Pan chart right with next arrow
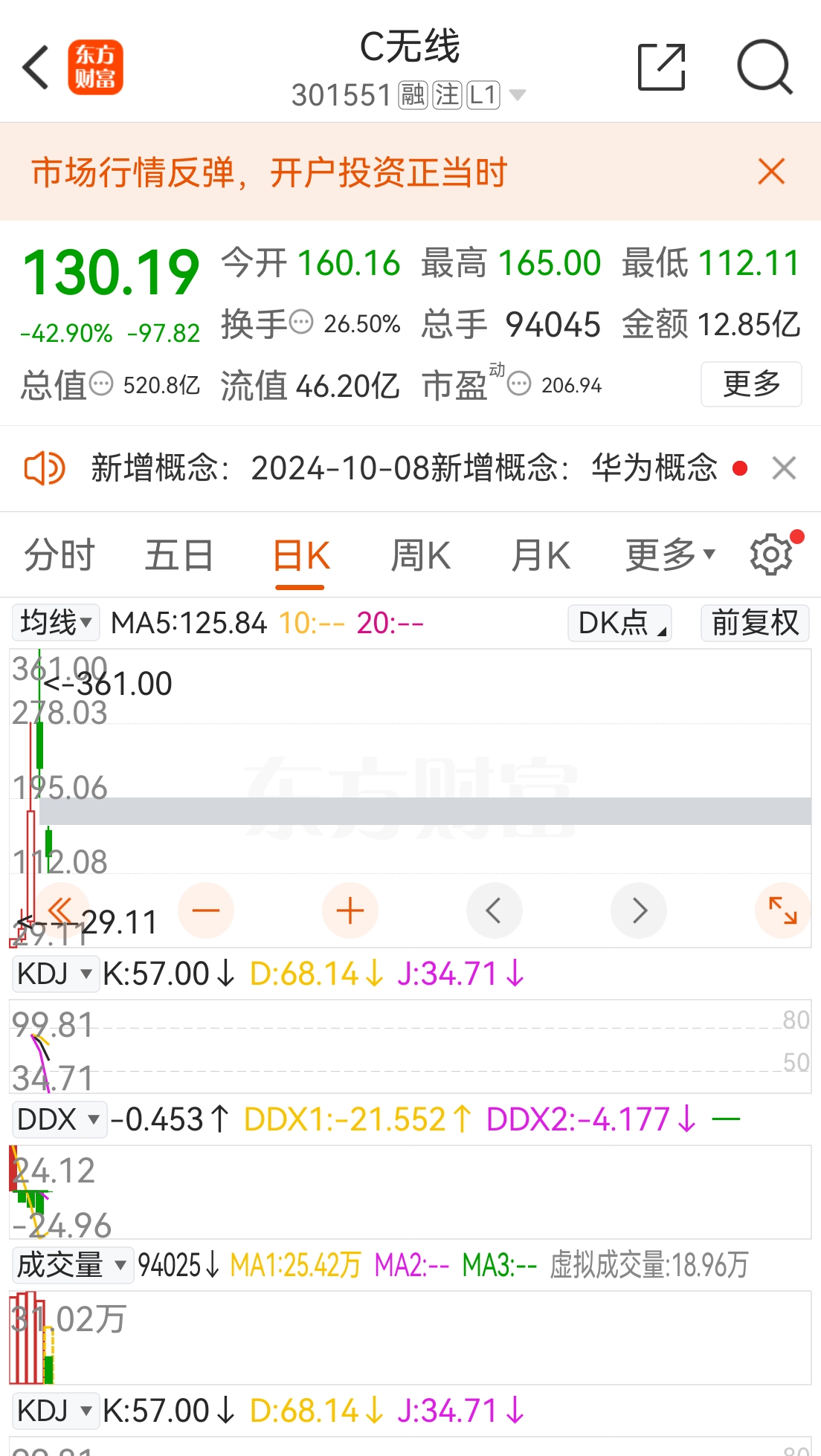Viewport: 821px width, 1456px height. point(639,910)
